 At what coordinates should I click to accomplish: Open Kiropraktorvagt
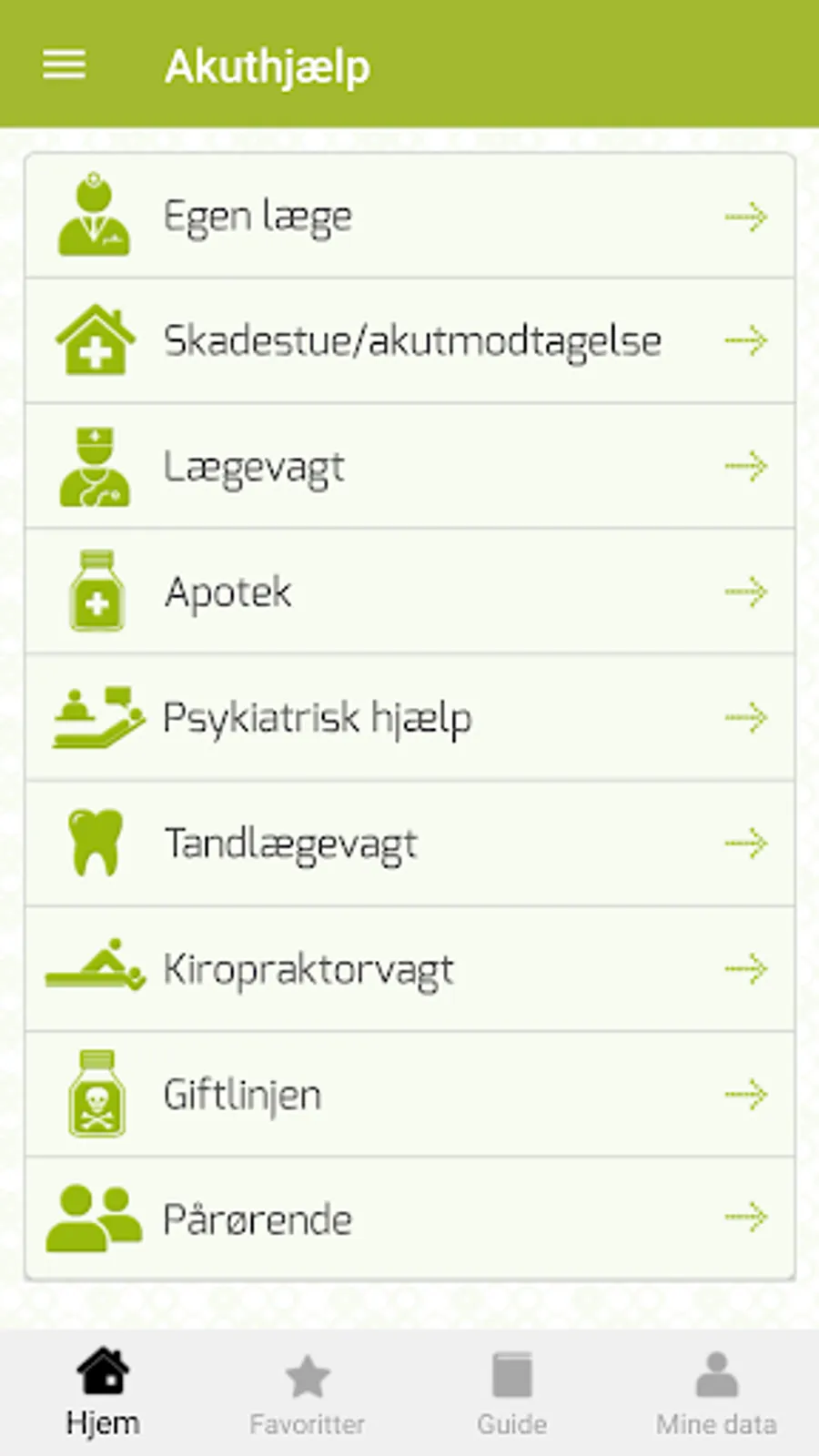coord(409,969)
